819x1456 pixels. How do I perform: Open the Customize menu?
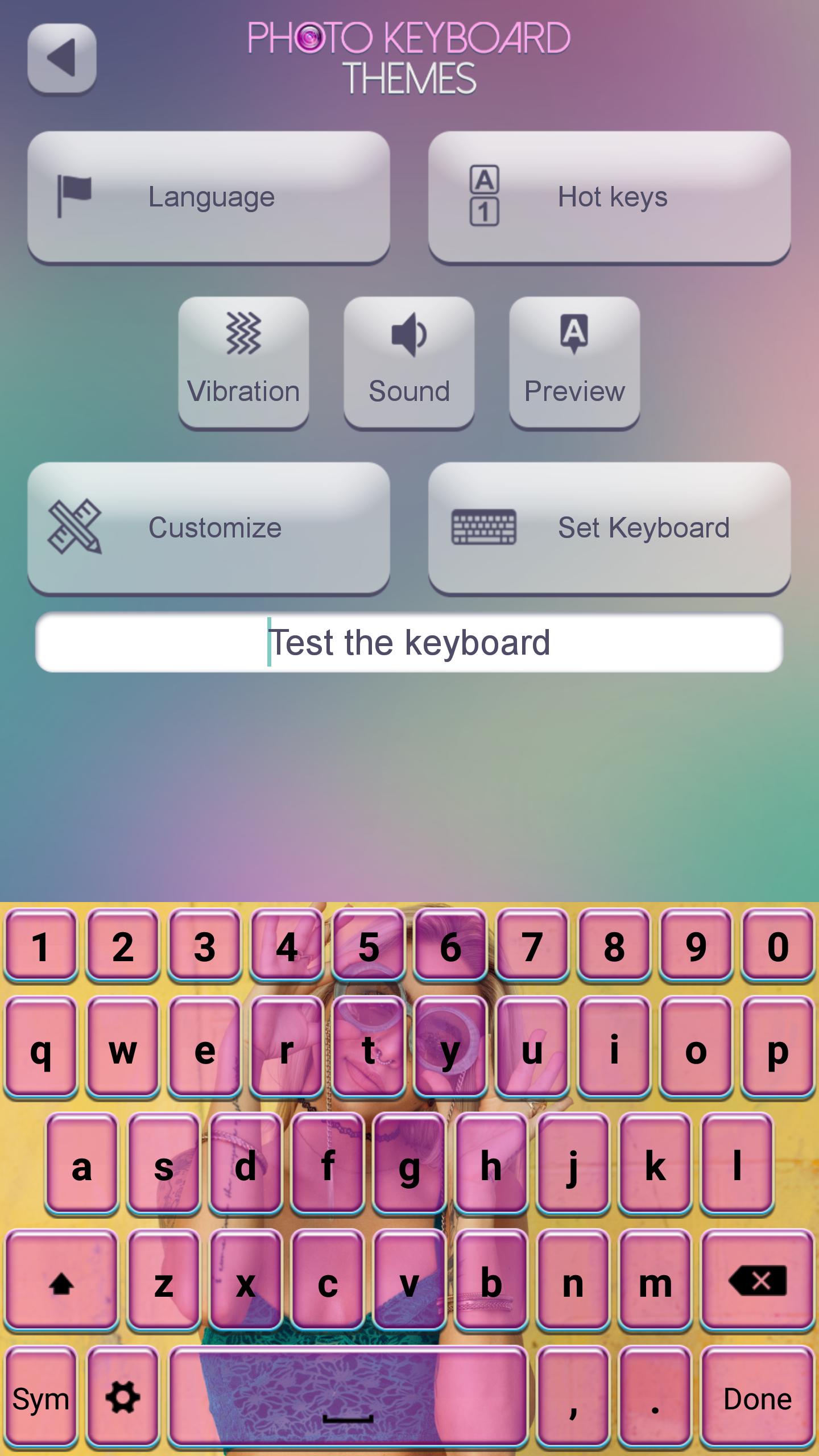coord(208,528)
